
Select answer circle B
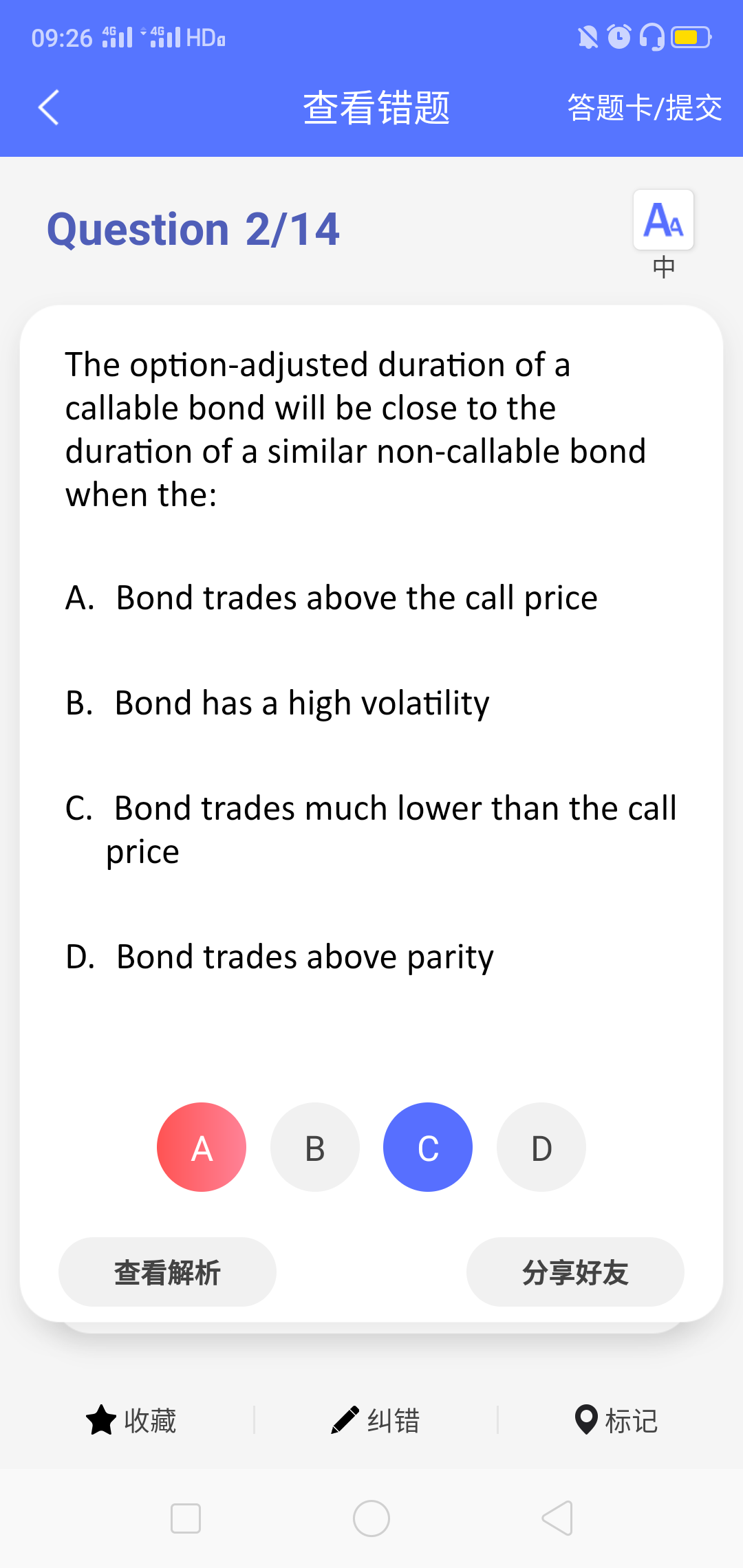314,1147
